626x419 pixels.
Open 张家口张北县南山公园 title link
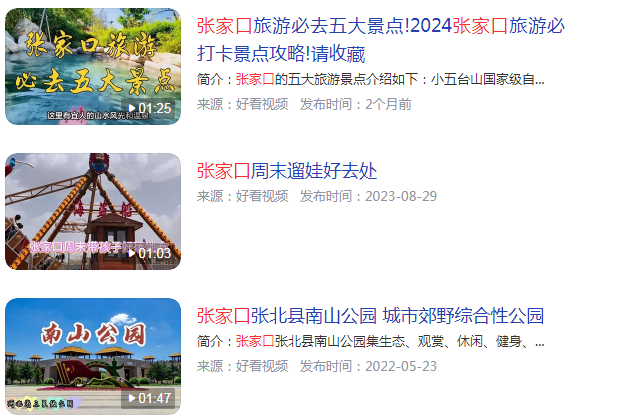pyautogui.click(x=370, y=316)
